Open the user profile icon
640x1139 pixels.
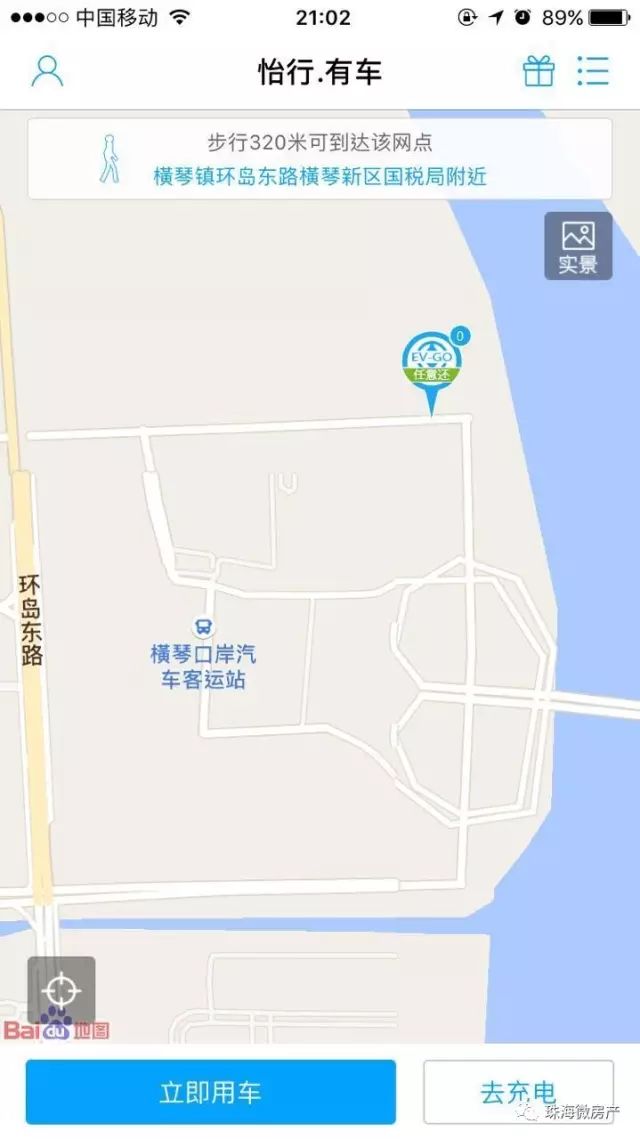pos(47,71)
